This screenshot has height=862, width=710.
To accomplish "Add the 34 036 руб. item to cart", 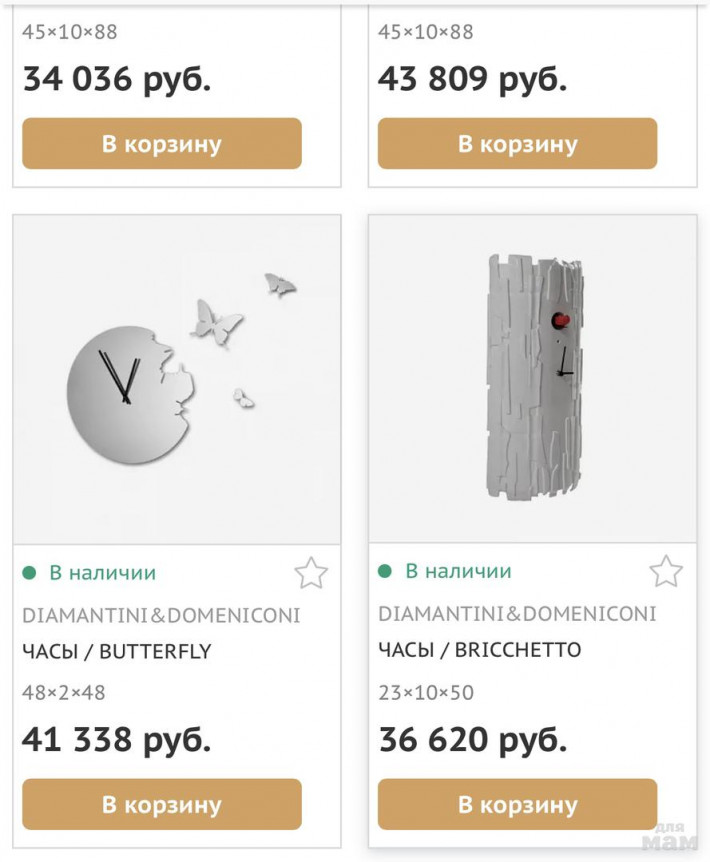I will coord(162,143).
